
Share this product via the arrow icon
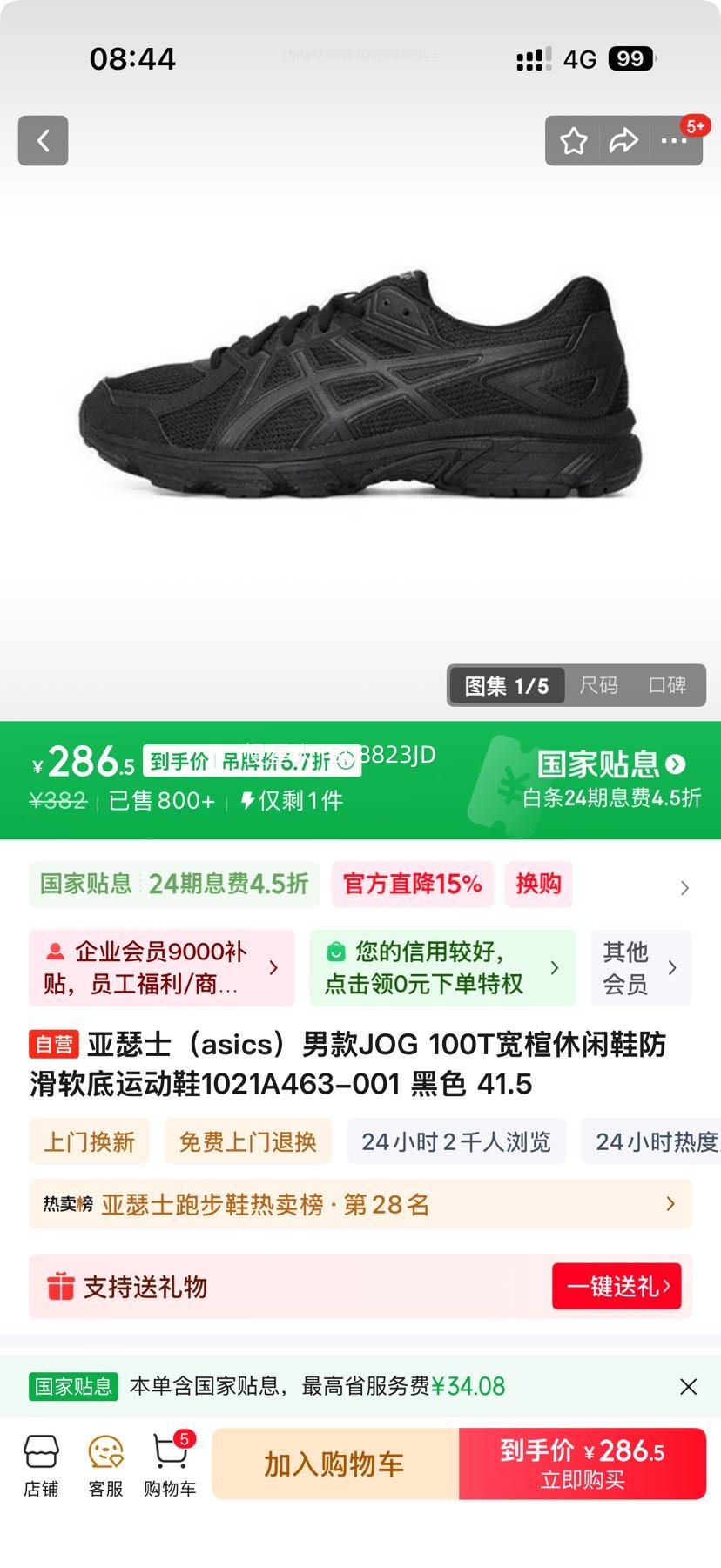623,141
